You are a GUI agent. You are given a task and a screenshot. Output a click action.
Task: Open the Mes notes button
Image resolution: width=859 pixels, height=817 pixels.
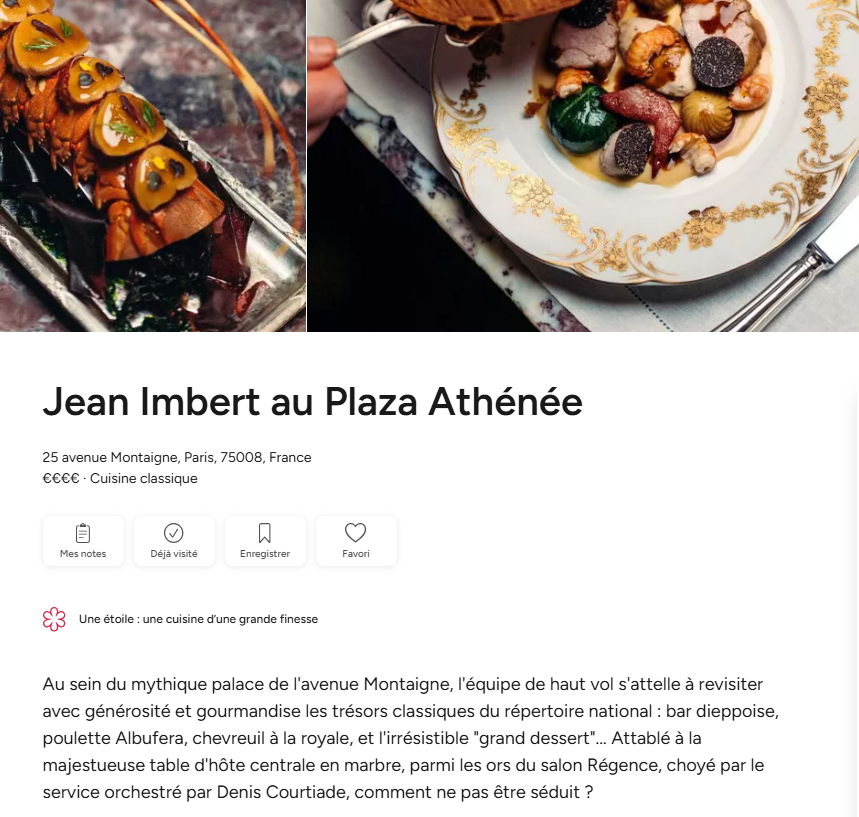pos(83,541)
